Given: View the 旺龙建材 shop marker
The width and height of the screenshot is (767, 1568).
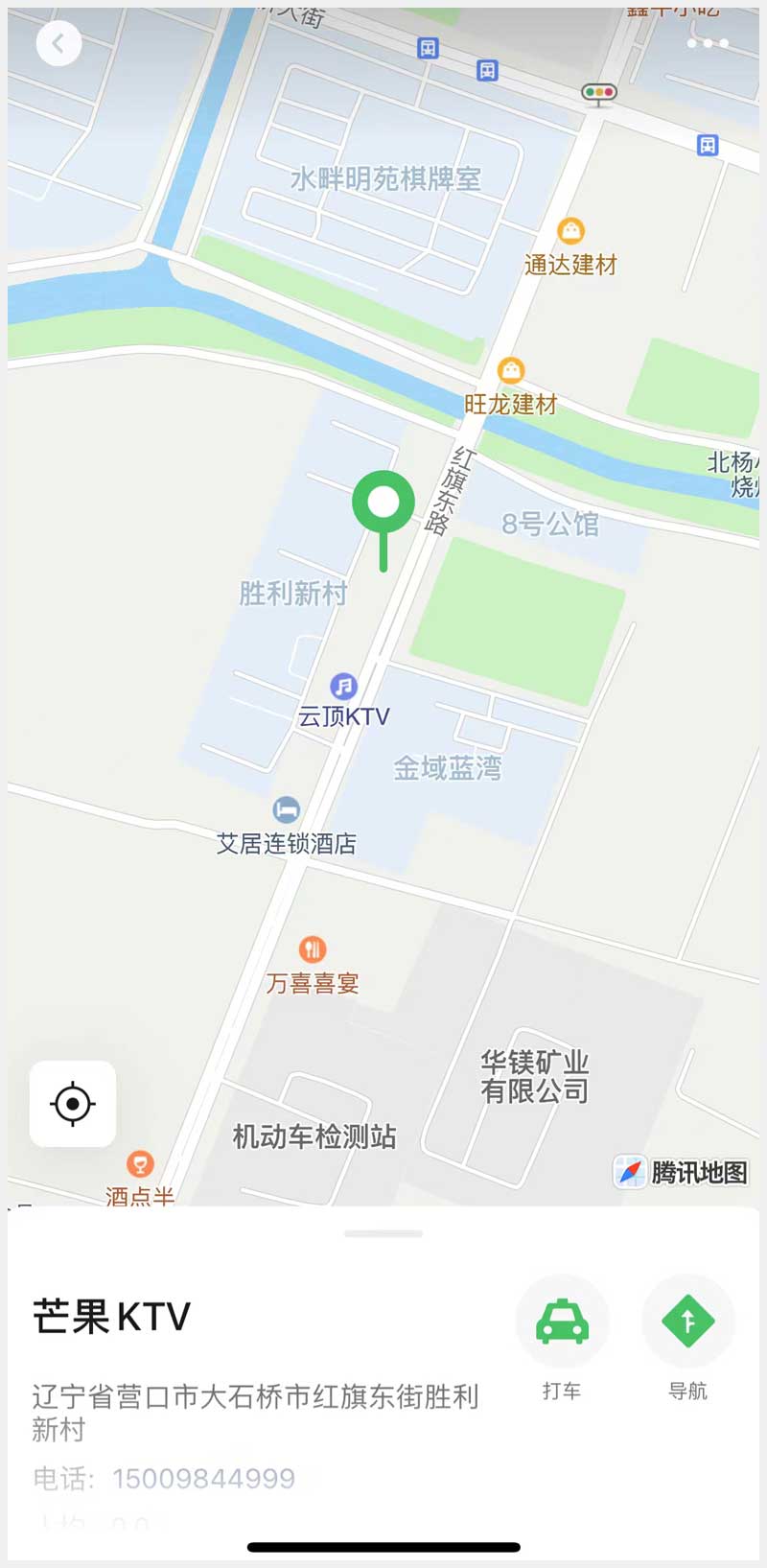Looking at the screenshot, I should (511, 370).
